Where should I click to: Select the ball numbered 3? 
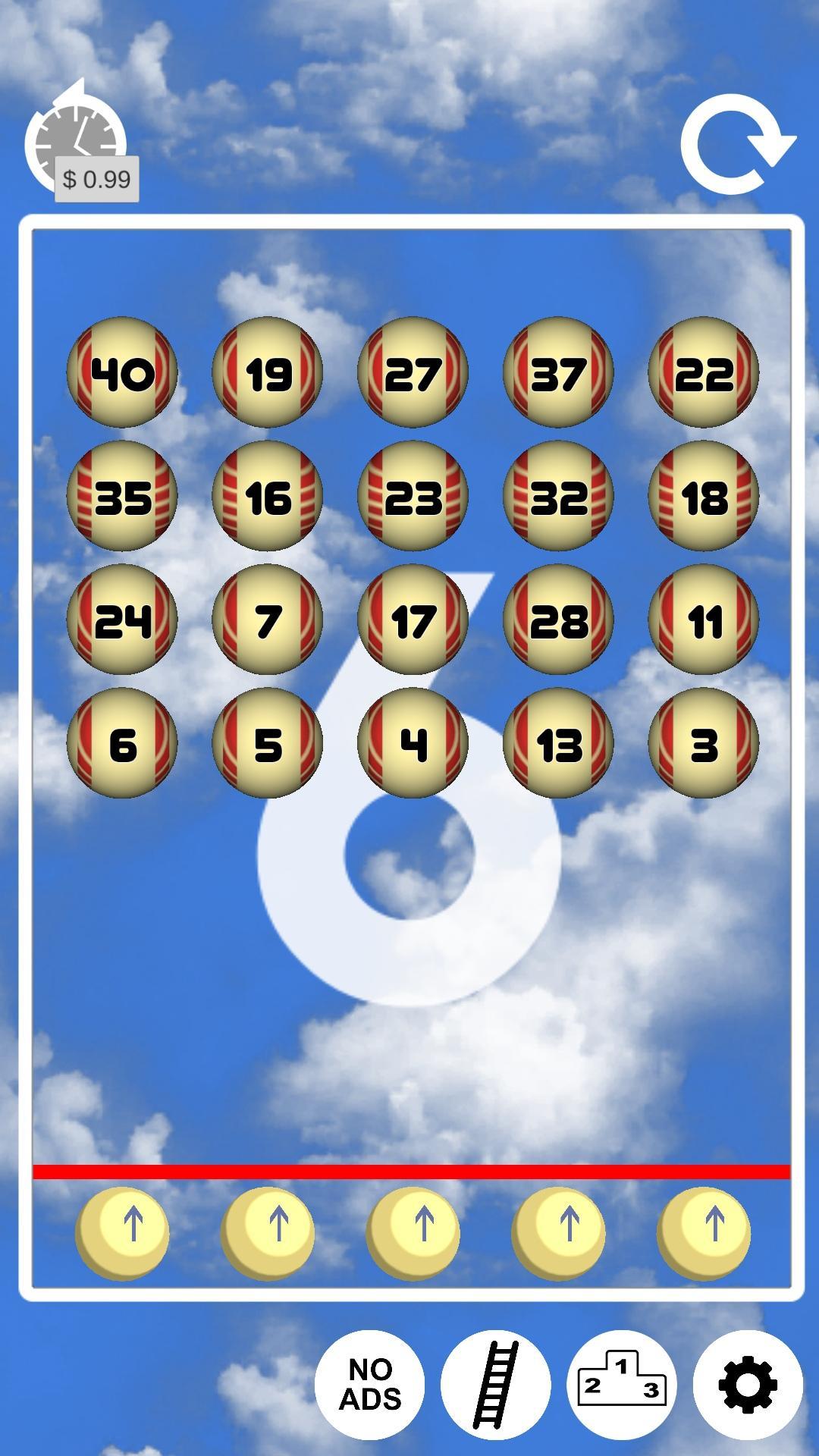[x=704, y=743]
